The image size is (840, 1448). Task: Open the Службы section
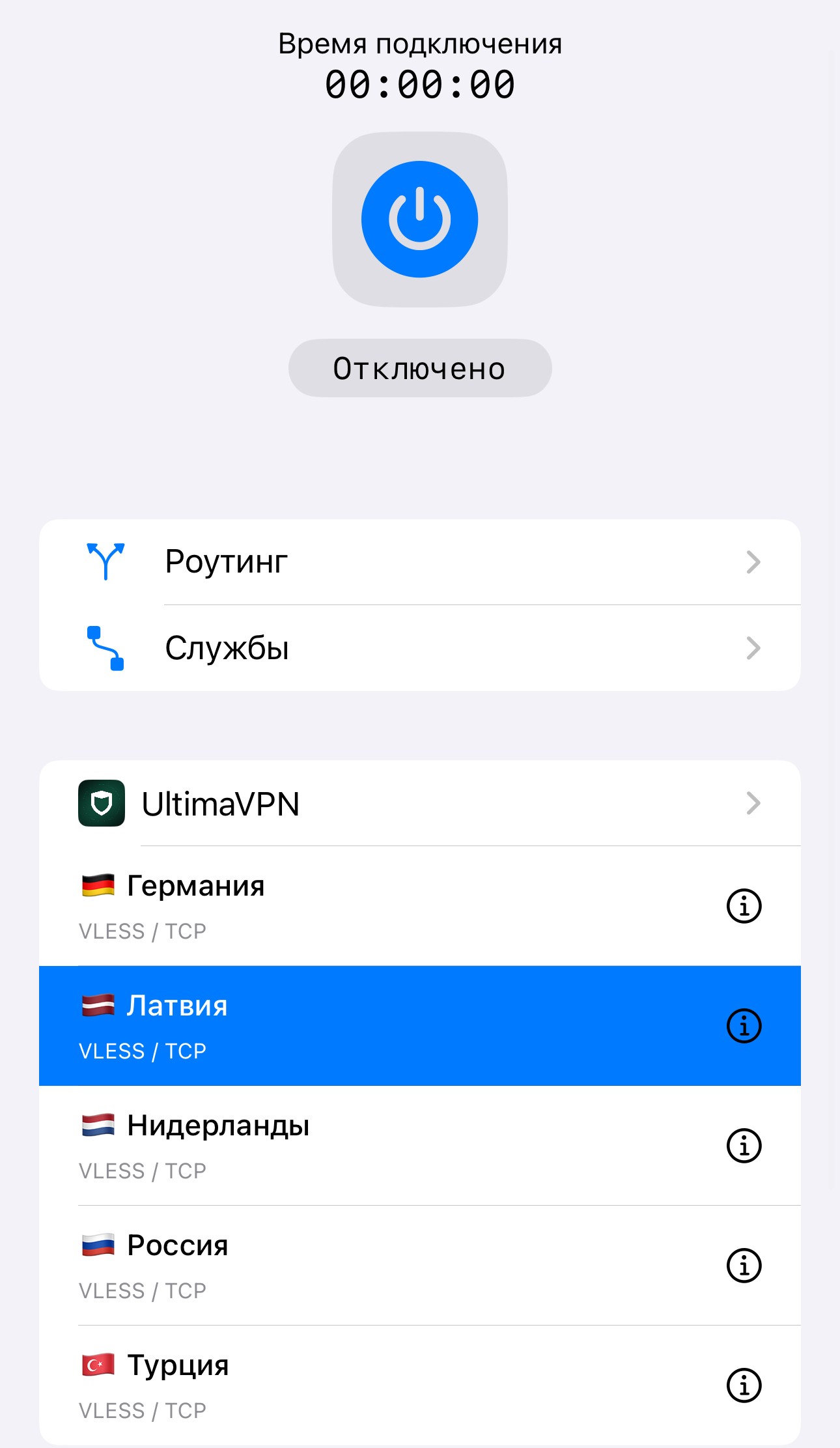click(419, 648)
